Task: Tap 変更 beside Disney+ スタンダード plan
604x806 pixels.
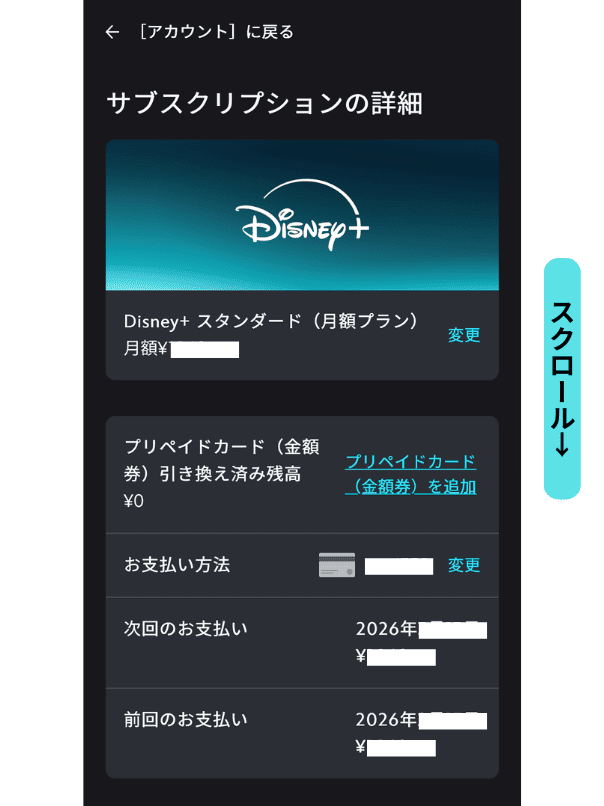Action: pos(464,335)
